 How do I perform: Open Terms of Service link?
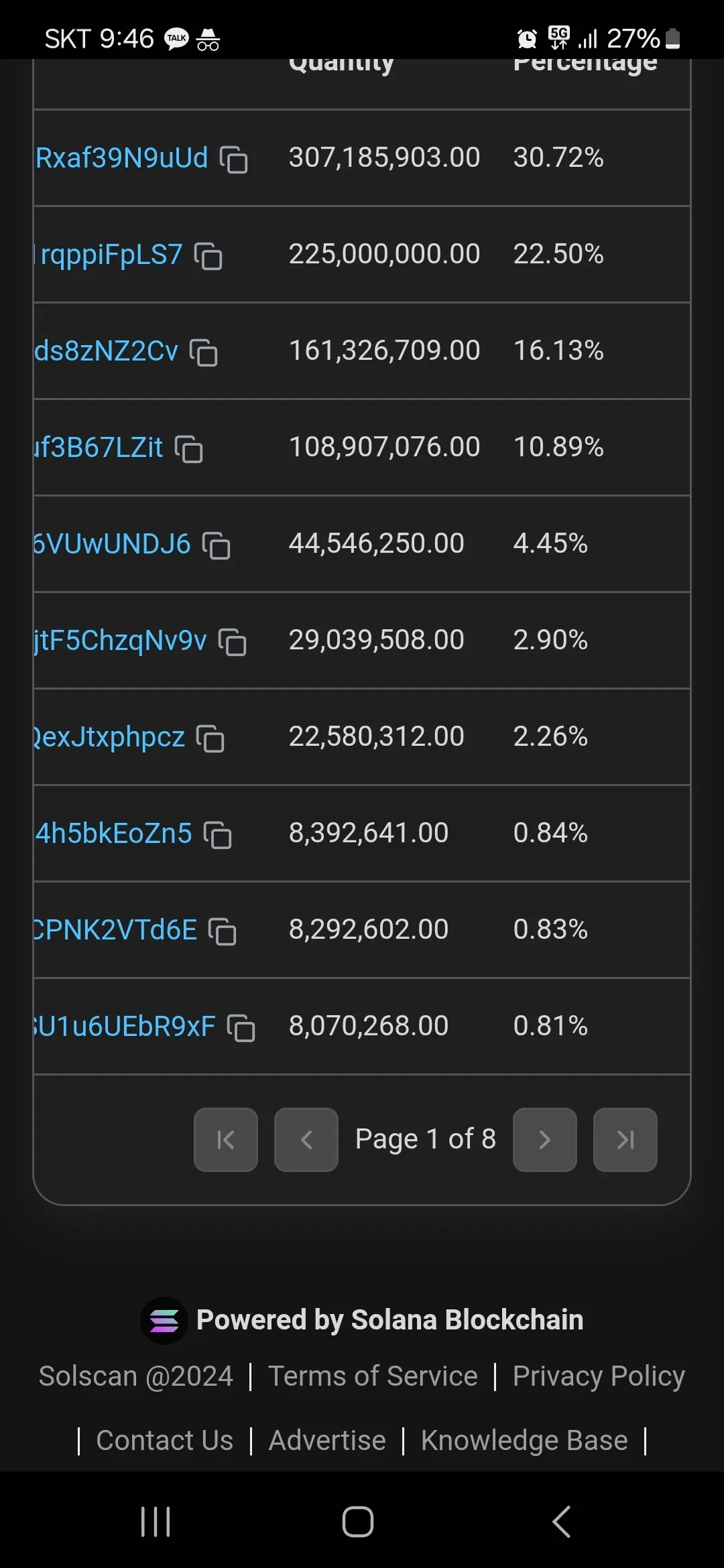pos(373,1376)
